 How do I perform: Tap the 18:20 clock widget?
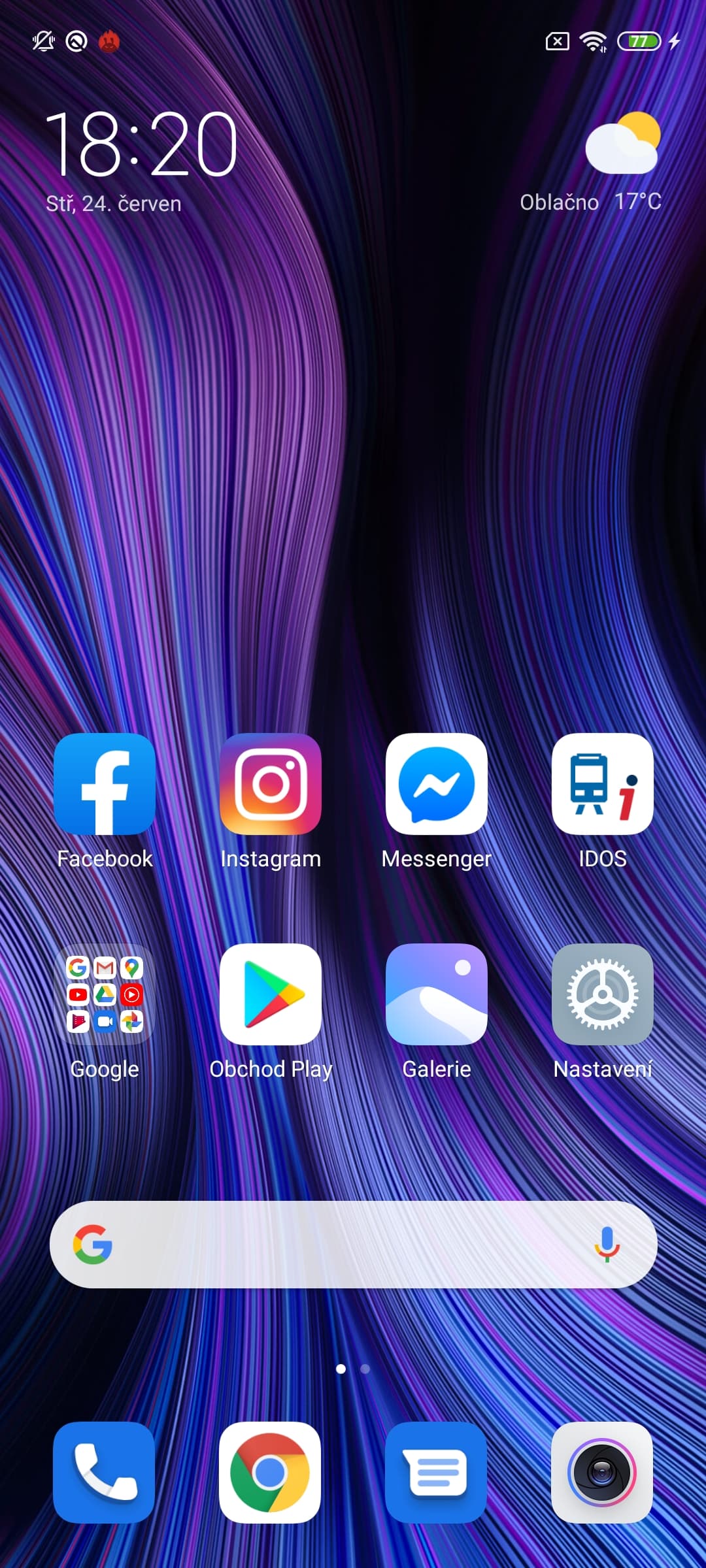(x=141, y=145)
